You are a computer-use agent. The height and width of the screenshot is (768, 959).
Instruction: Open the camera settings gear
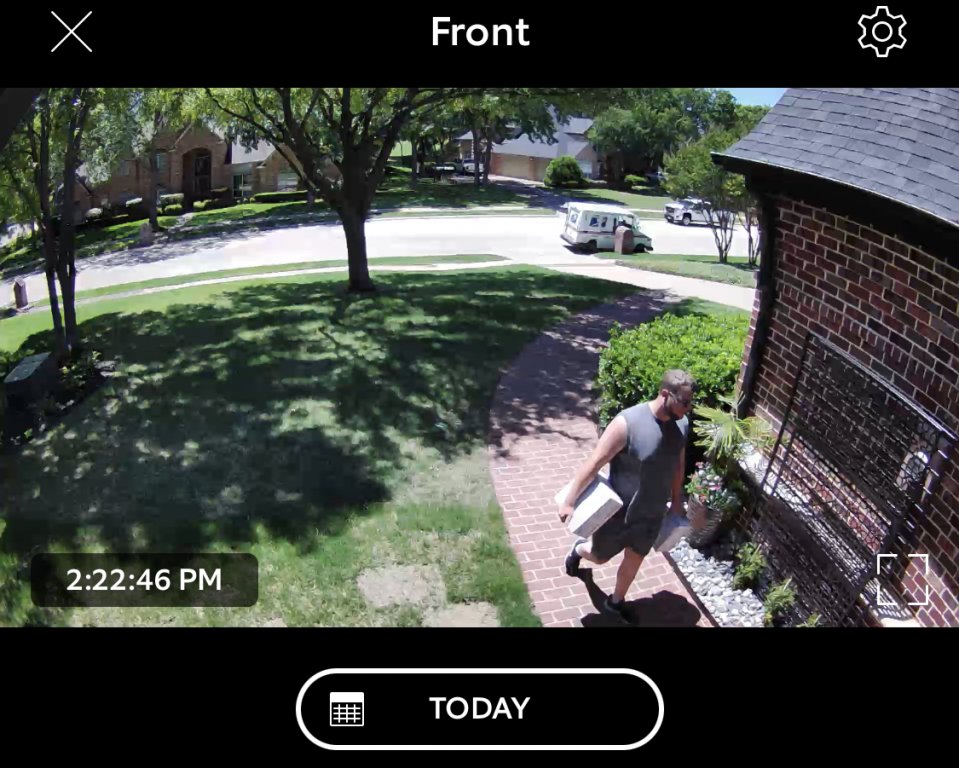(x=881, y=32)
